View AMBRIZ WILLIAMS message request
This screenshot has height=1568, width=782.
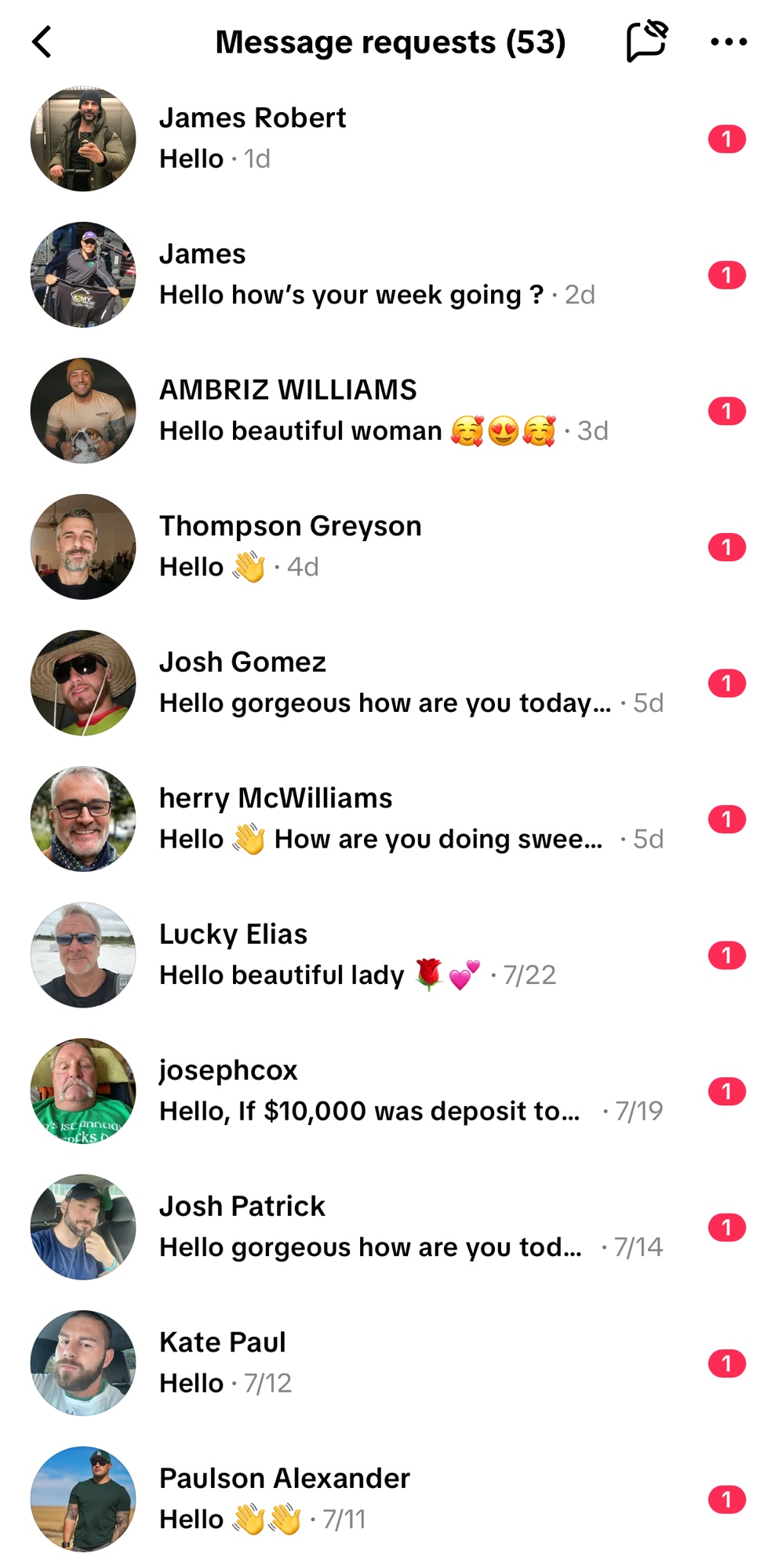(391, 411)
